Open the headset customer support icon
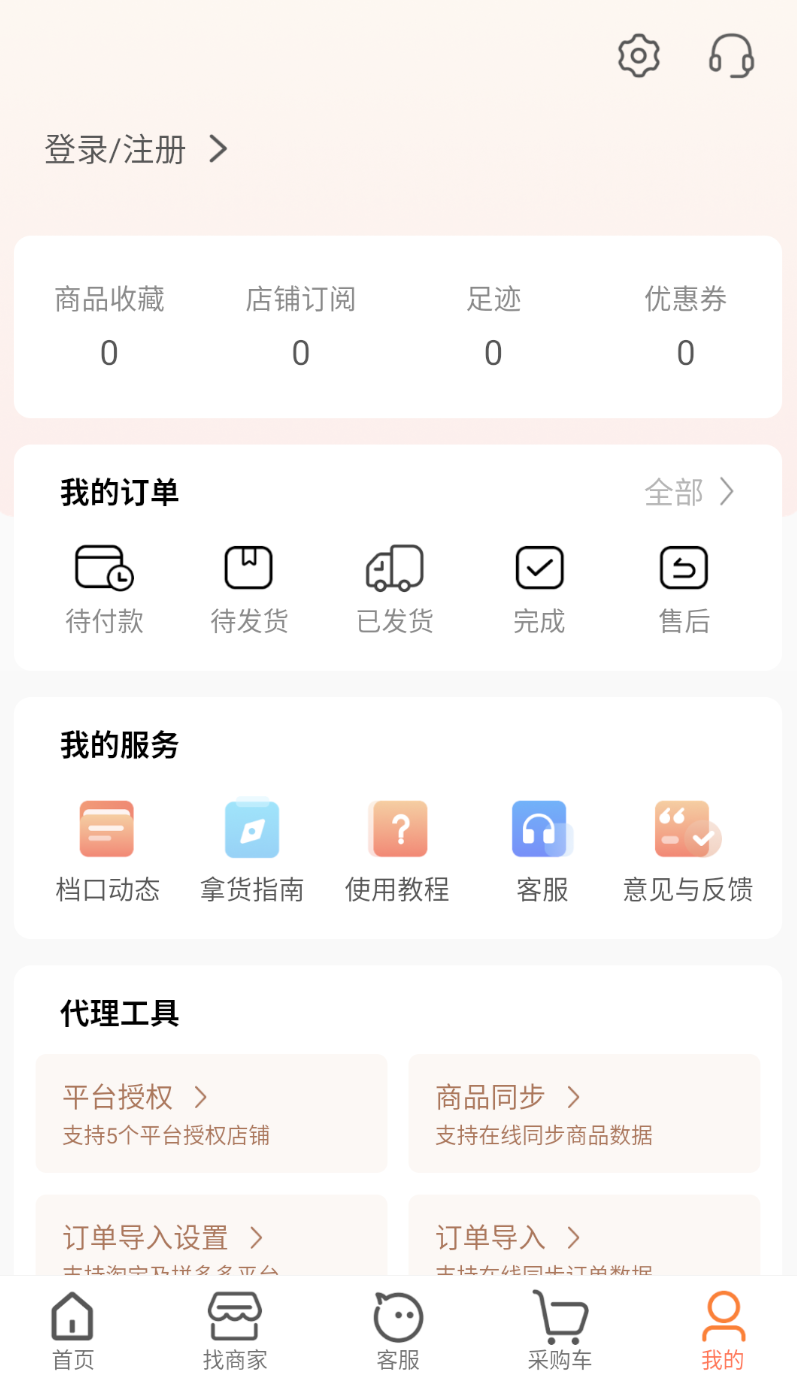The height and width of the screenshot is (1376, 797). tap(731, 56)
